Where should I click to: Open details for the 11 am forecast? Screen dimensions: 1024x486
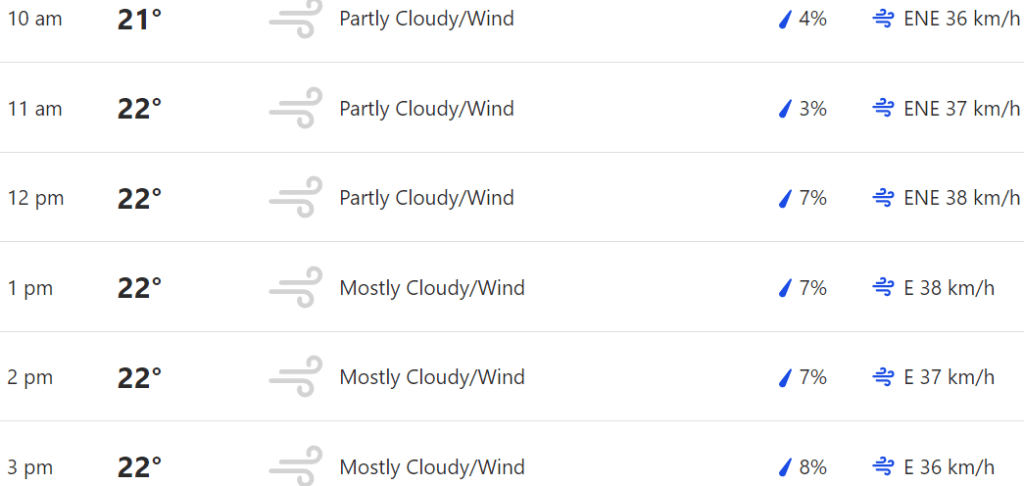(426, 108)
